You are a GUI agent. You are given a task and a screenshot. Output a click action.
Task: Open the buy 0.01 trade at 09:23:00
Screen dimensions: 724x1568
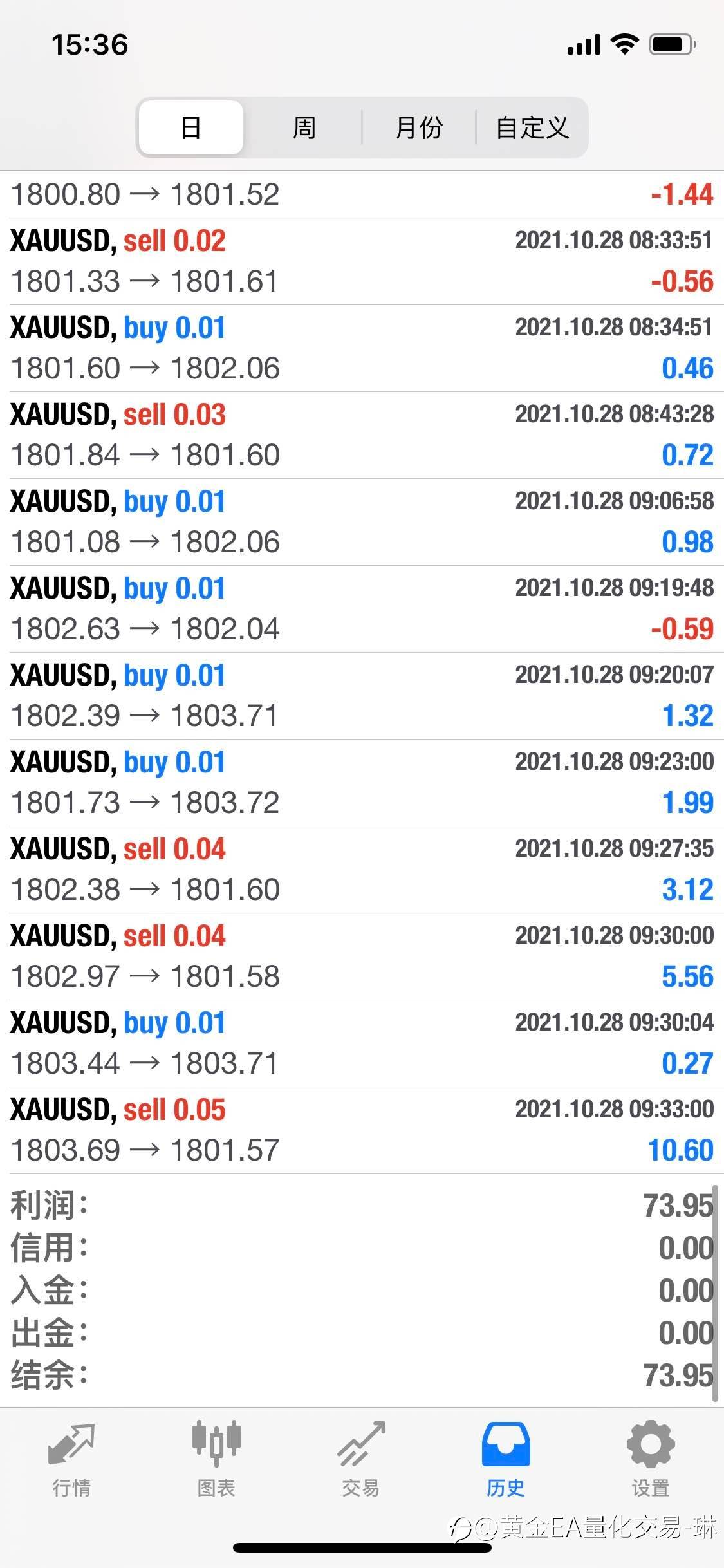click(362, 783)
